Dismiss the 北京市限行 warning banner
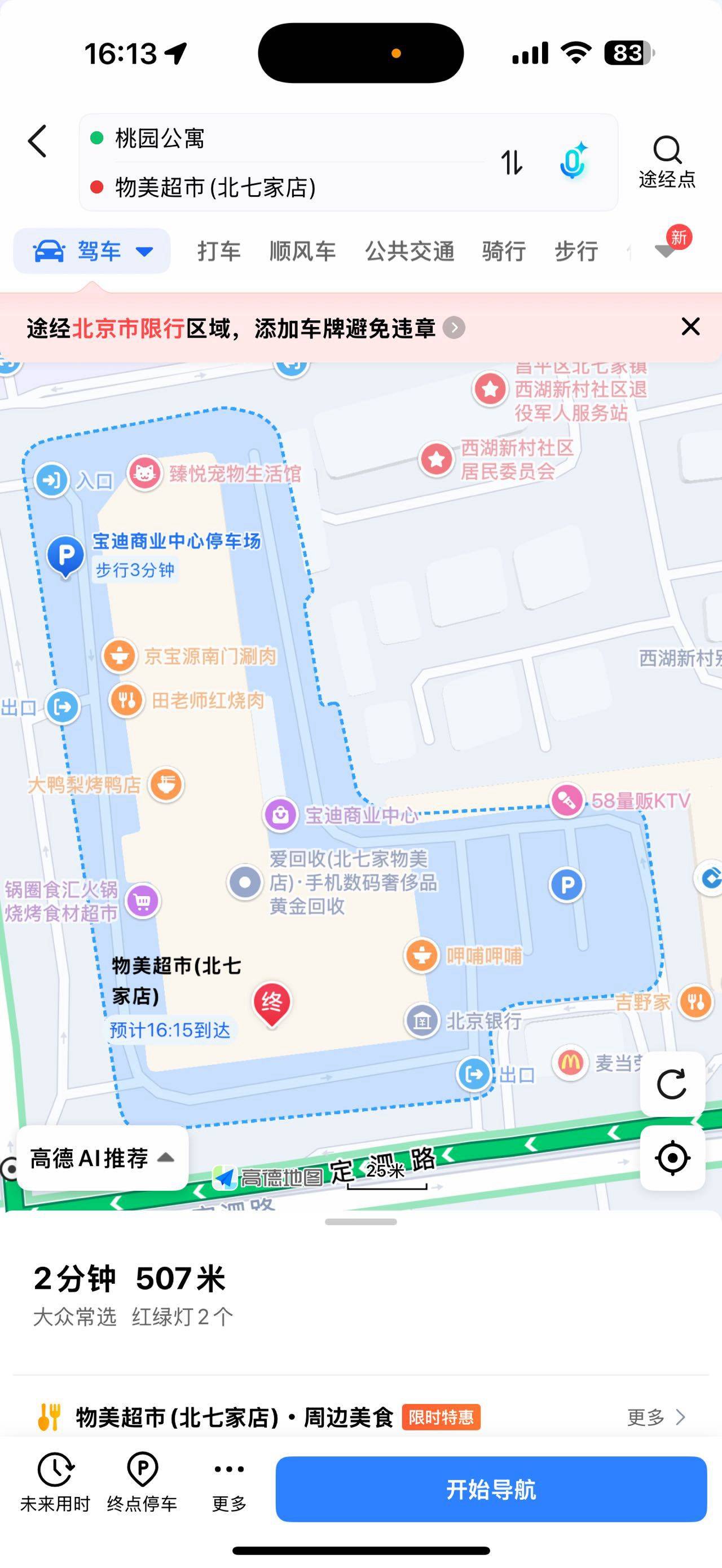 (690, 327)
